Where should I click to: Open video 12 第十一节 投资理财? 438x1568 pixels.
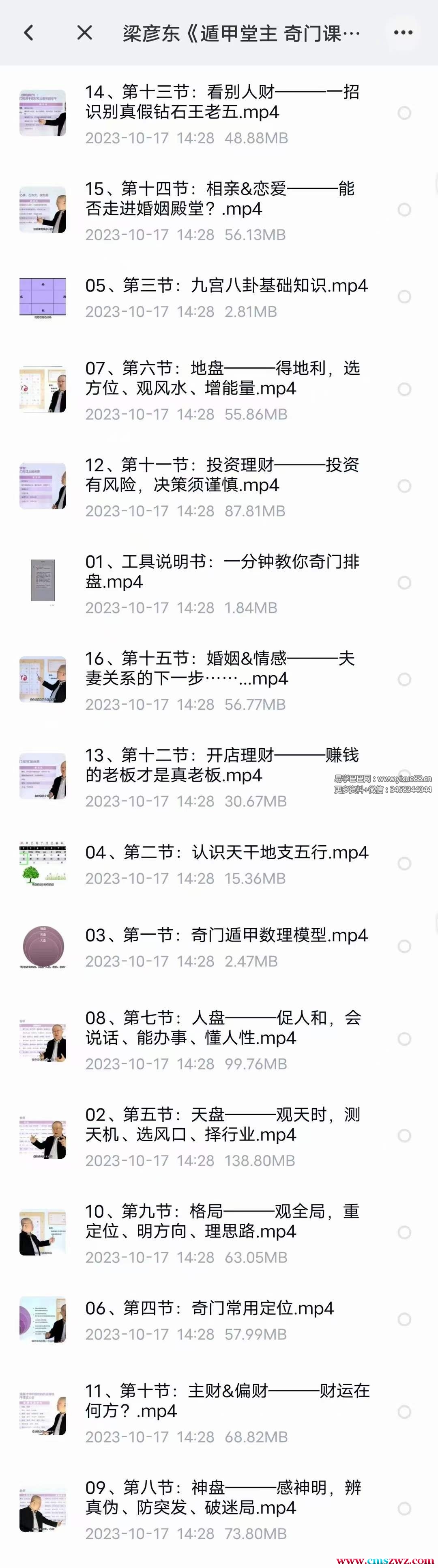[222, 475]
